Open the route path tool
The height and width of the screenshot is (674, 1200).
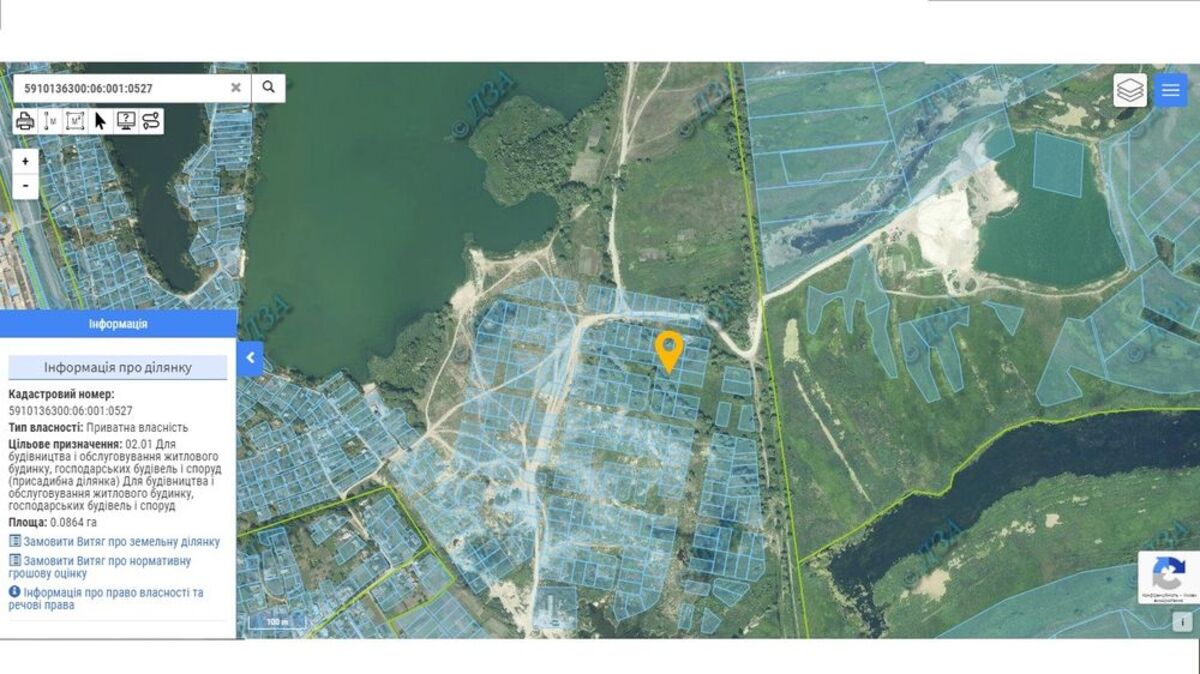[151, 121]
